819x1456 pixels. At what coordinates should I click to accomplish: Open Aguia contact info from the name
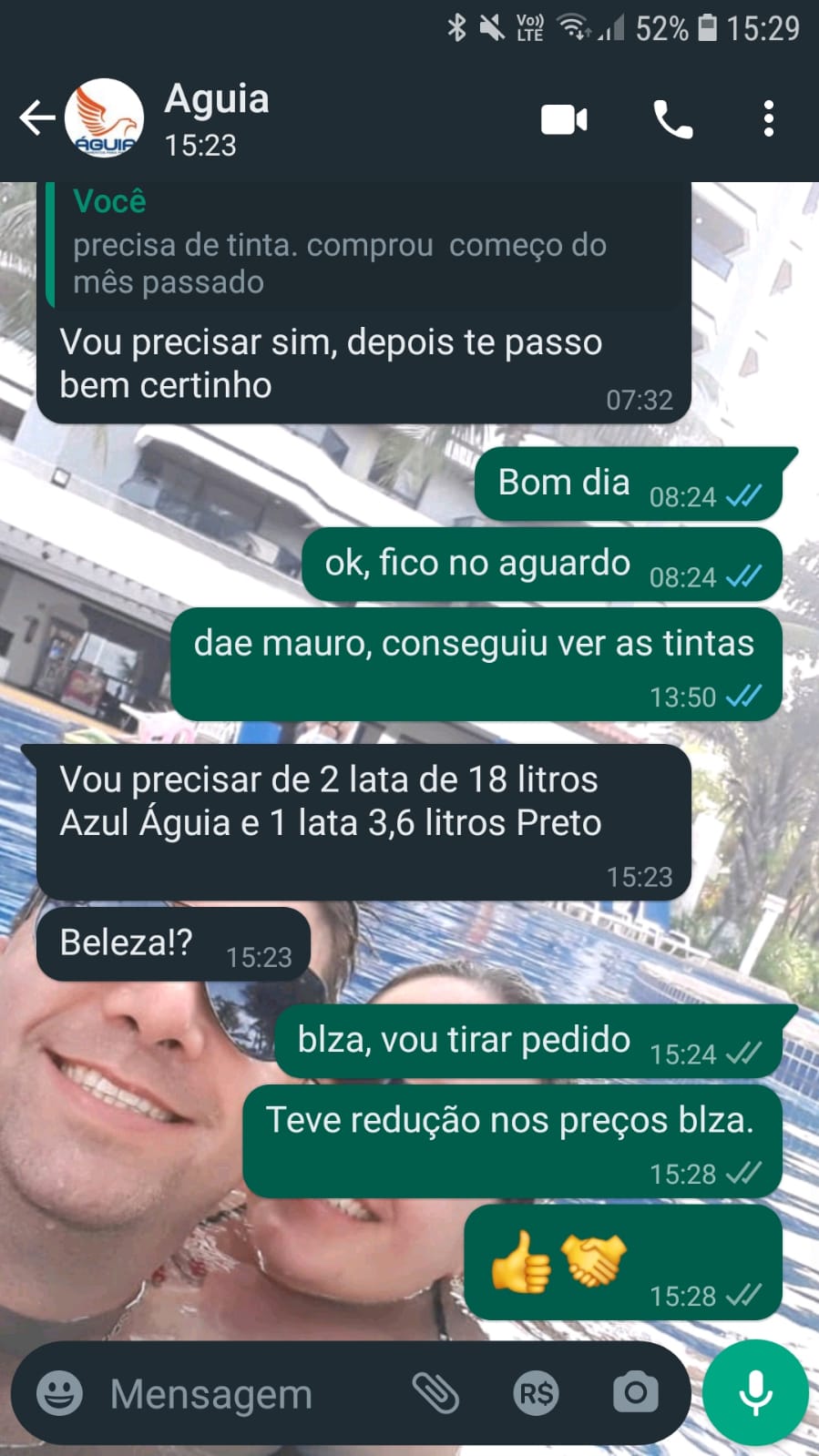217,100
